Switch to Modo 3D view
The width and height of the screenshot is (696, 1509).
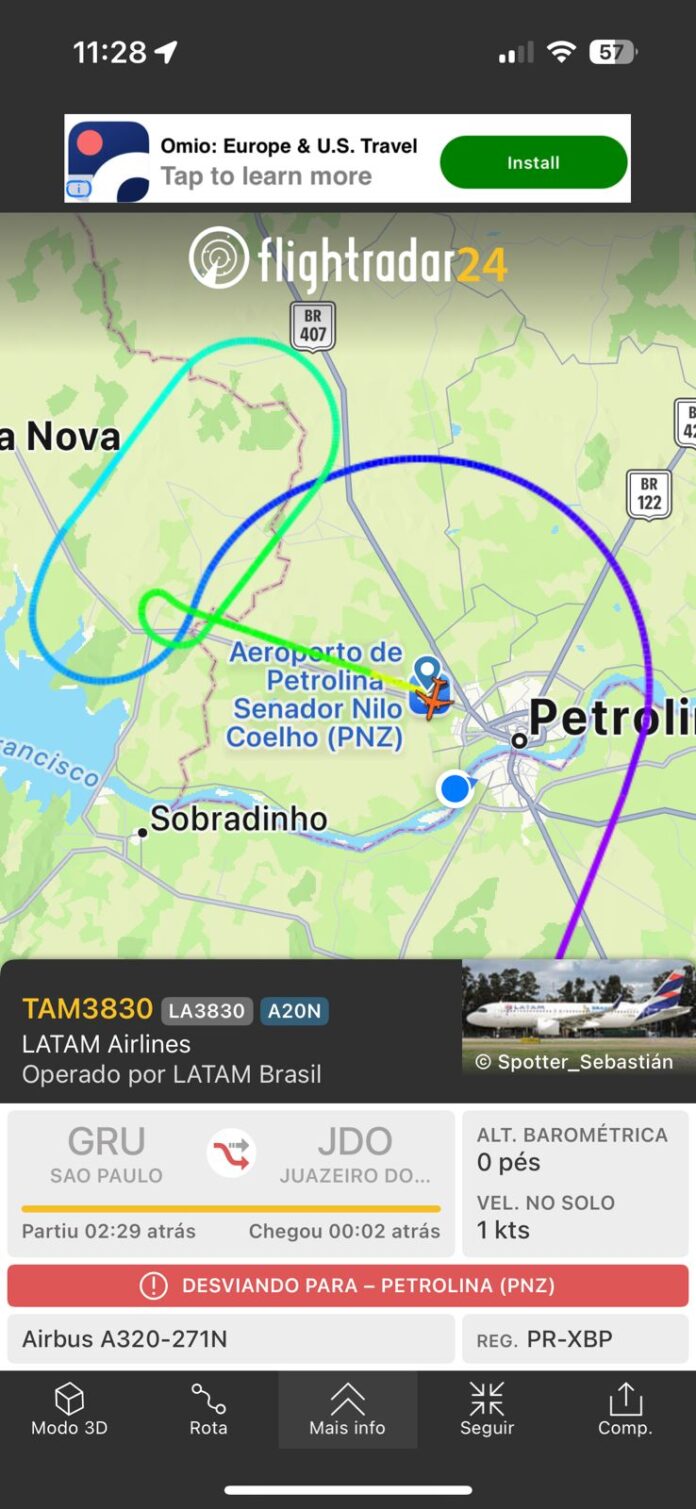click(x=69, y=1409)
